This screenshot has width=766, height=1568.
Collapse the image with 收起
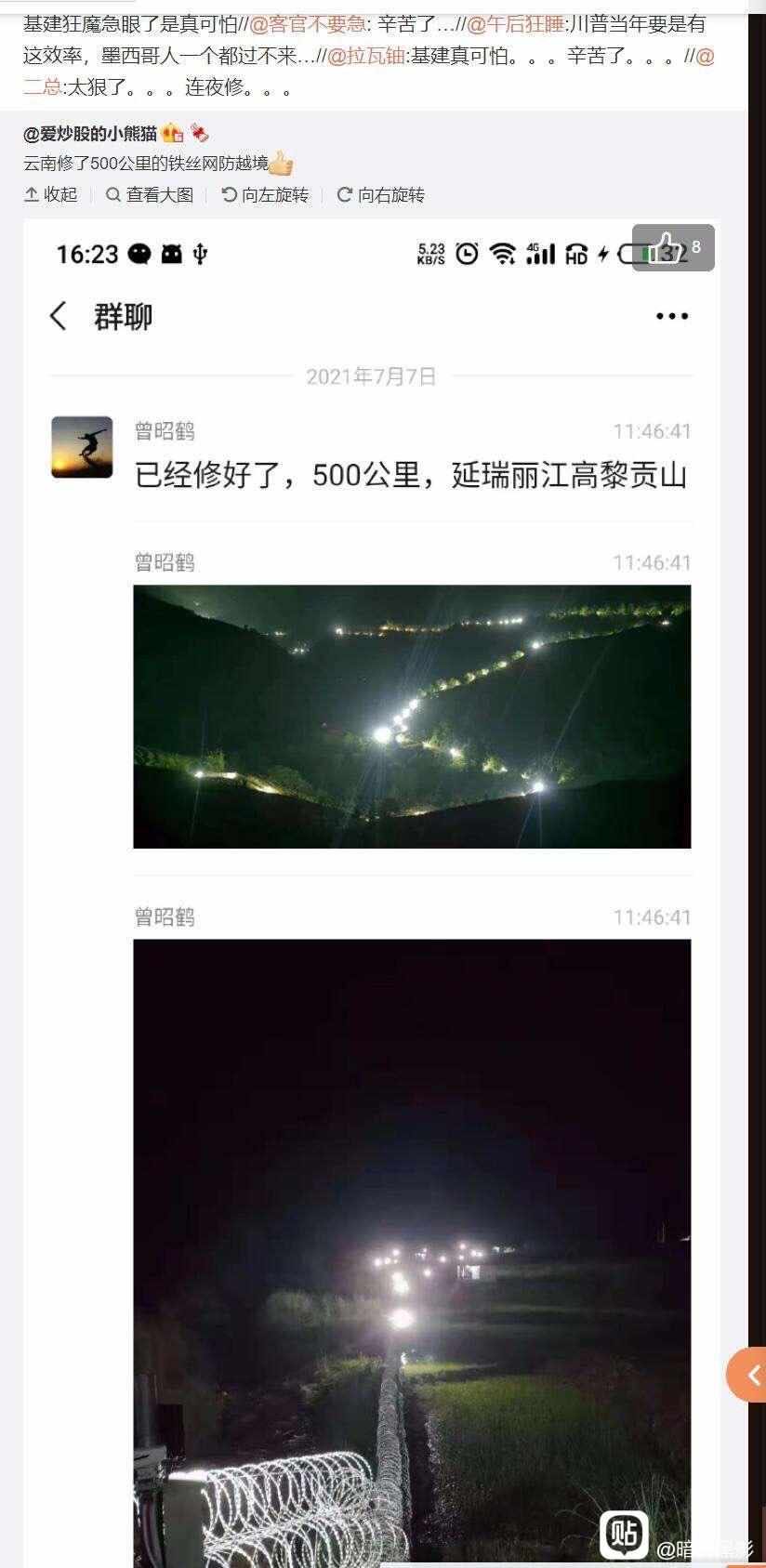[51, 194]
